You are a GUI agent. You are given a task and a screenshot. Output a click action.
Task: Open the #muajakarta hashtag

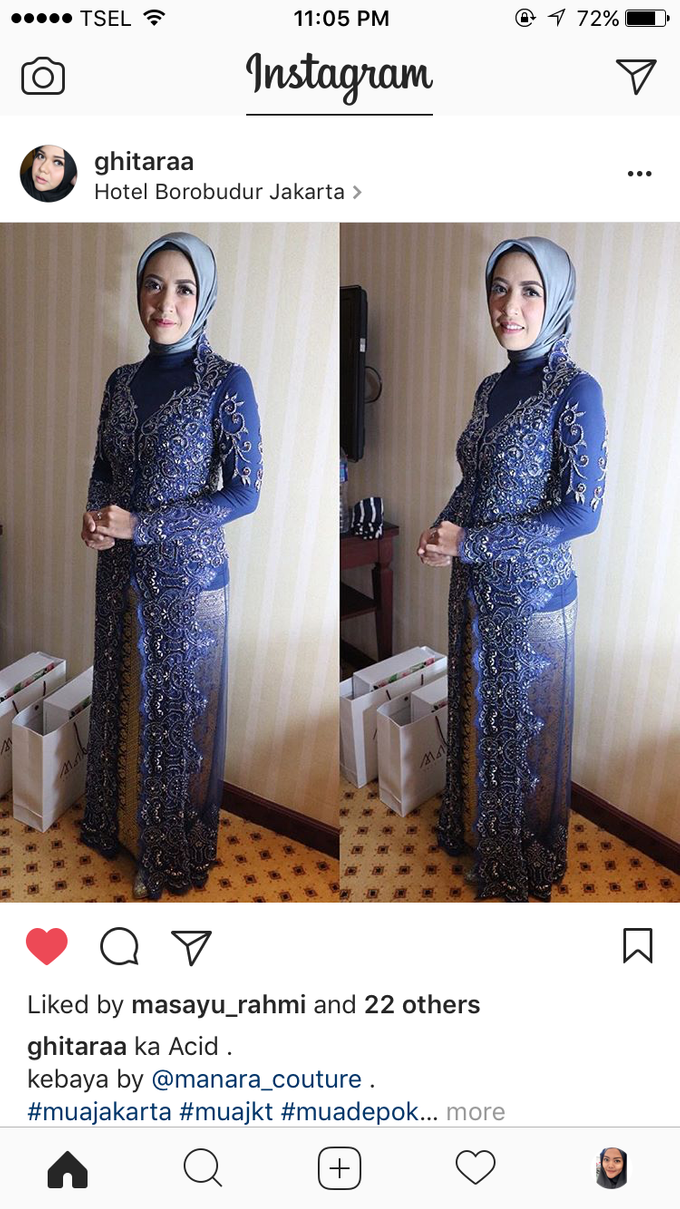[99, 1111]
